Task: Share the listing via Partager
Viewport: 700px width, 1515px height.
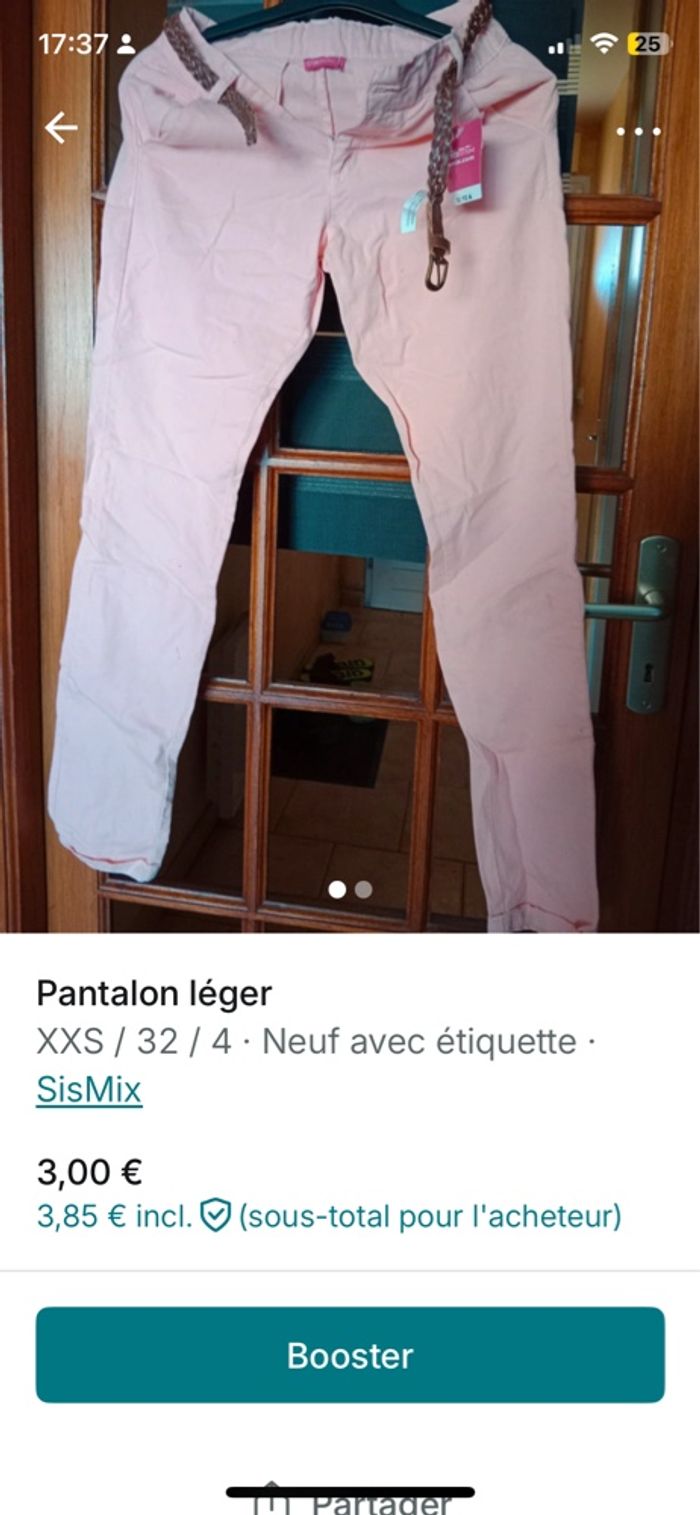Action: point(350,1500)
